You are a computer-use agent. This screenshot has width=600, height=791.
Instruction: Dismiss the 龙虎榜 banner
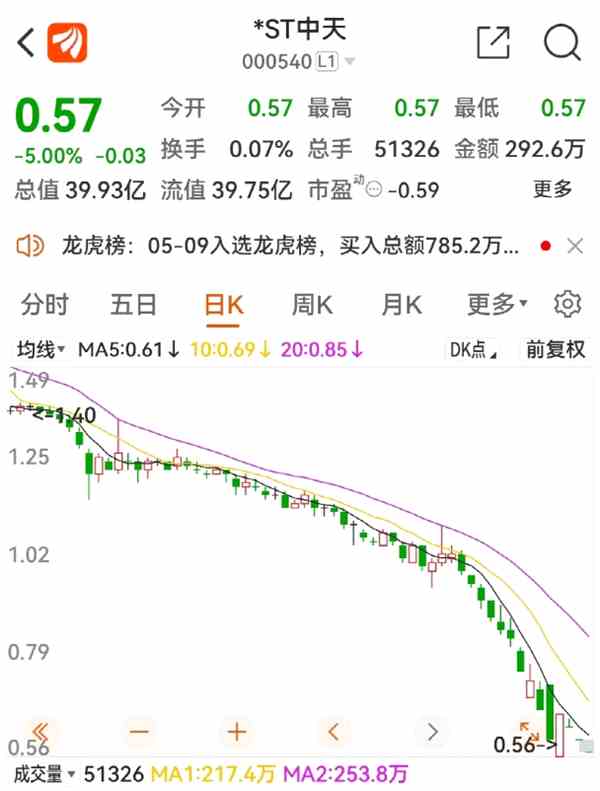(575, 245)
